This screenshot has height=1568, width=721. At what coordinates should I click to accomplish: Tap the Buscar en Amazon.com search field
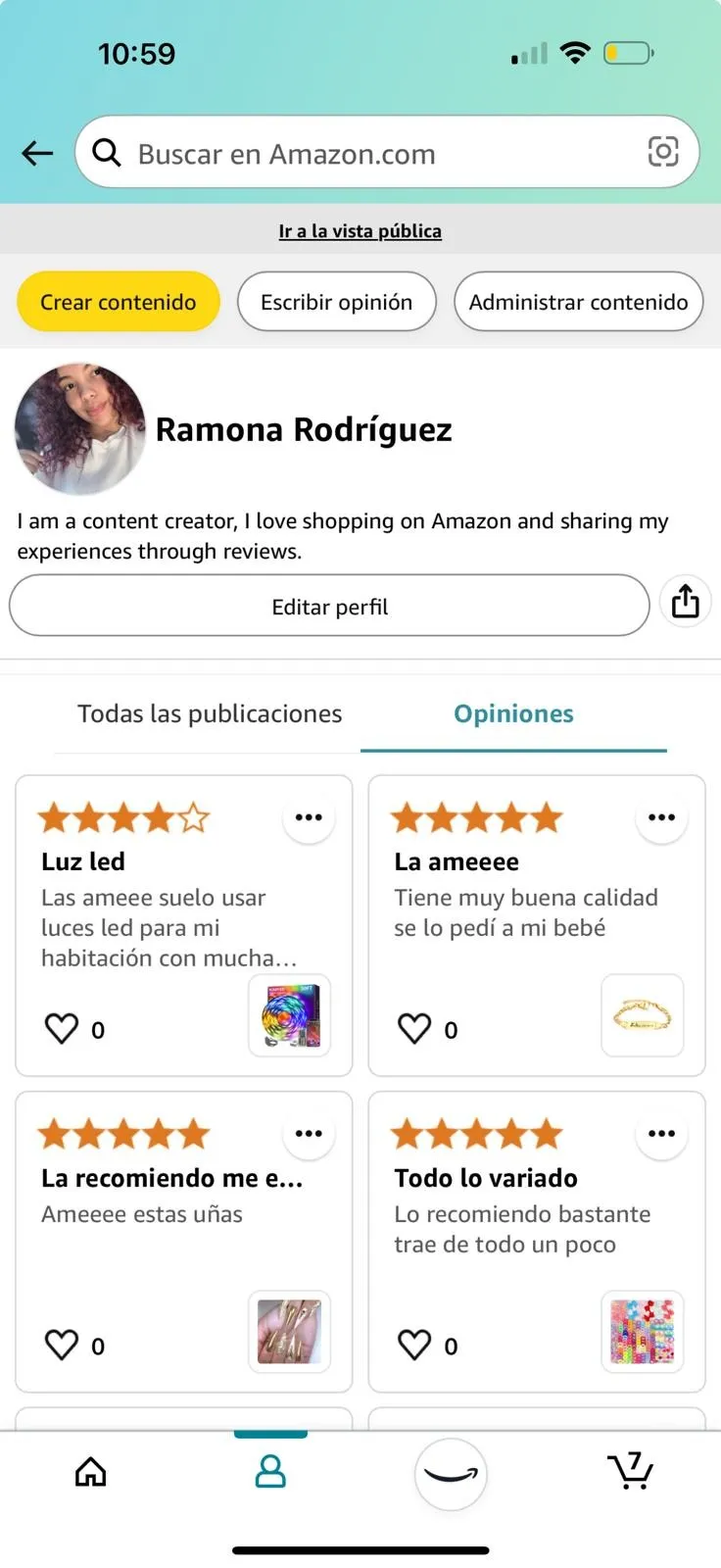[372, 154]
